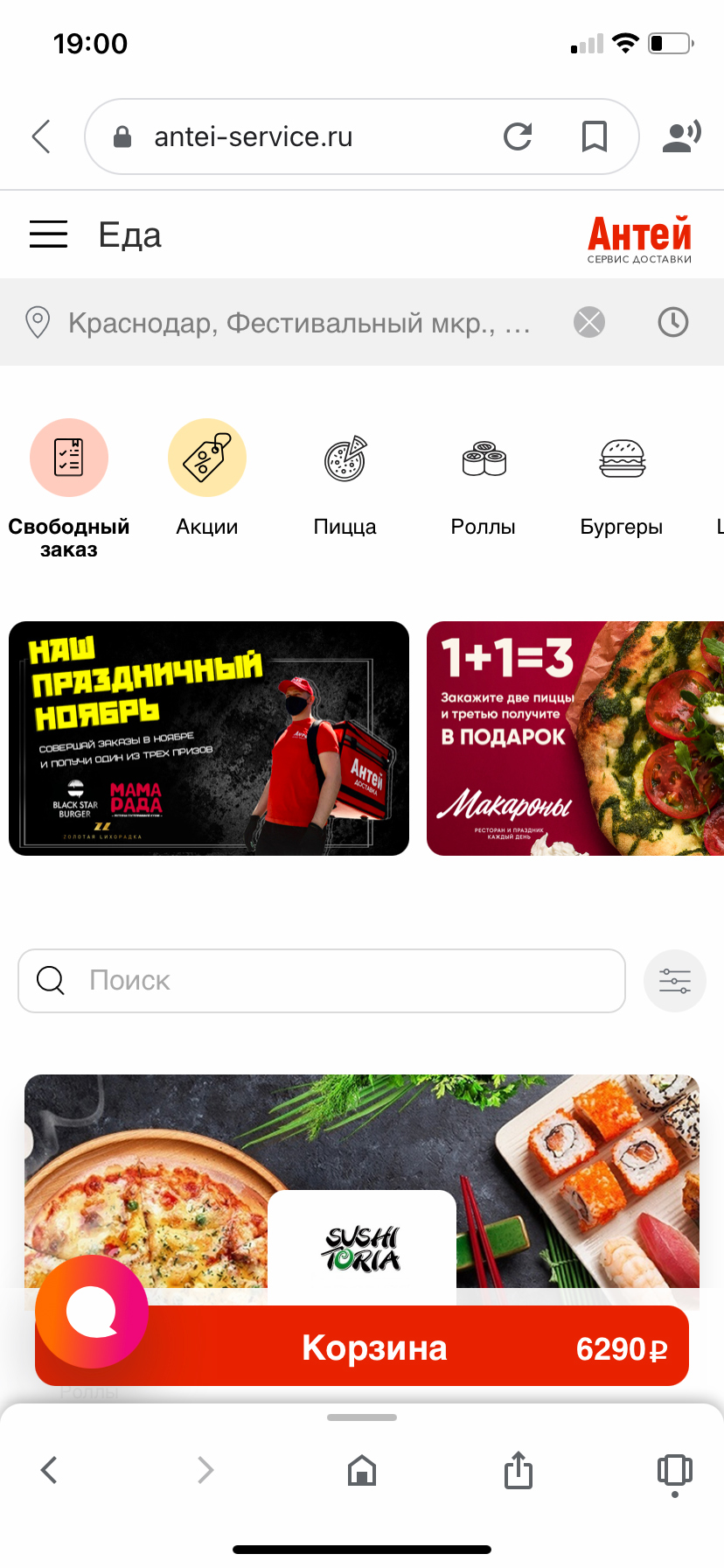Image resolution: width=724 pixels, height=1568 pixels.
Task: Open the hamburger menu next to Еда
Action: coord(48,234)
